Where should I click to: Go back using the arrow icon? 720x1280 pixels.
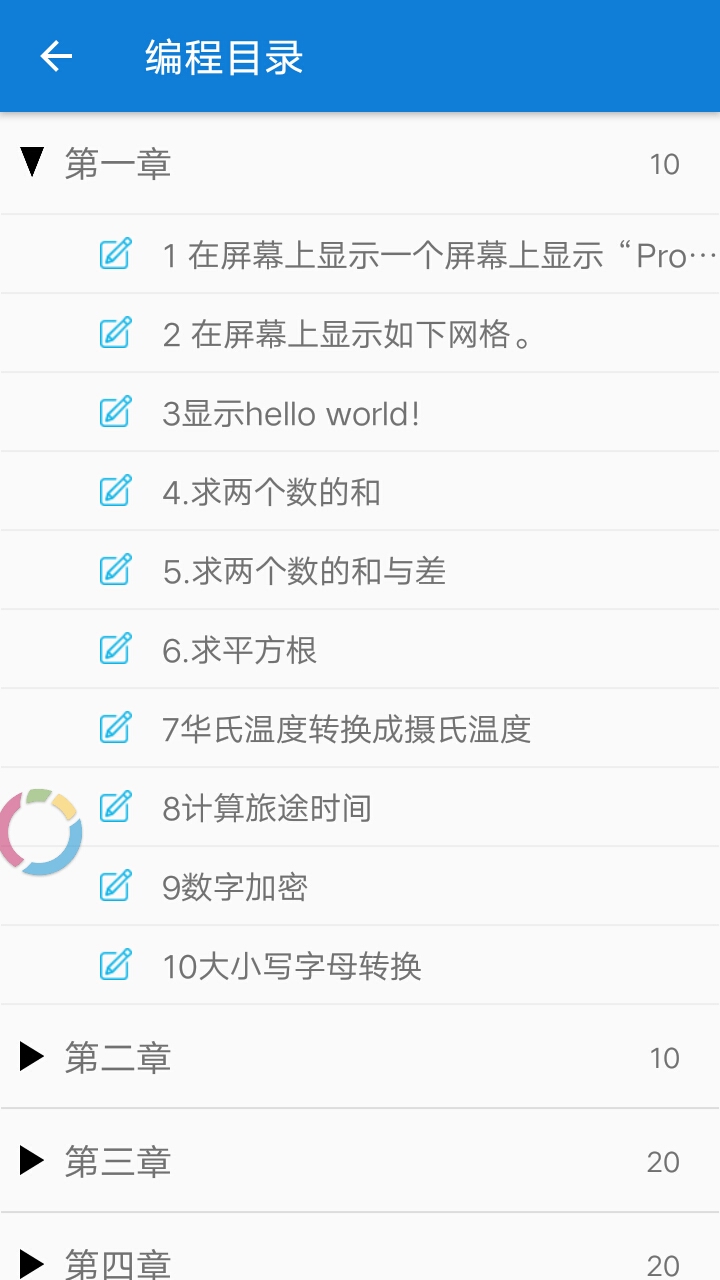coord(56,56)
